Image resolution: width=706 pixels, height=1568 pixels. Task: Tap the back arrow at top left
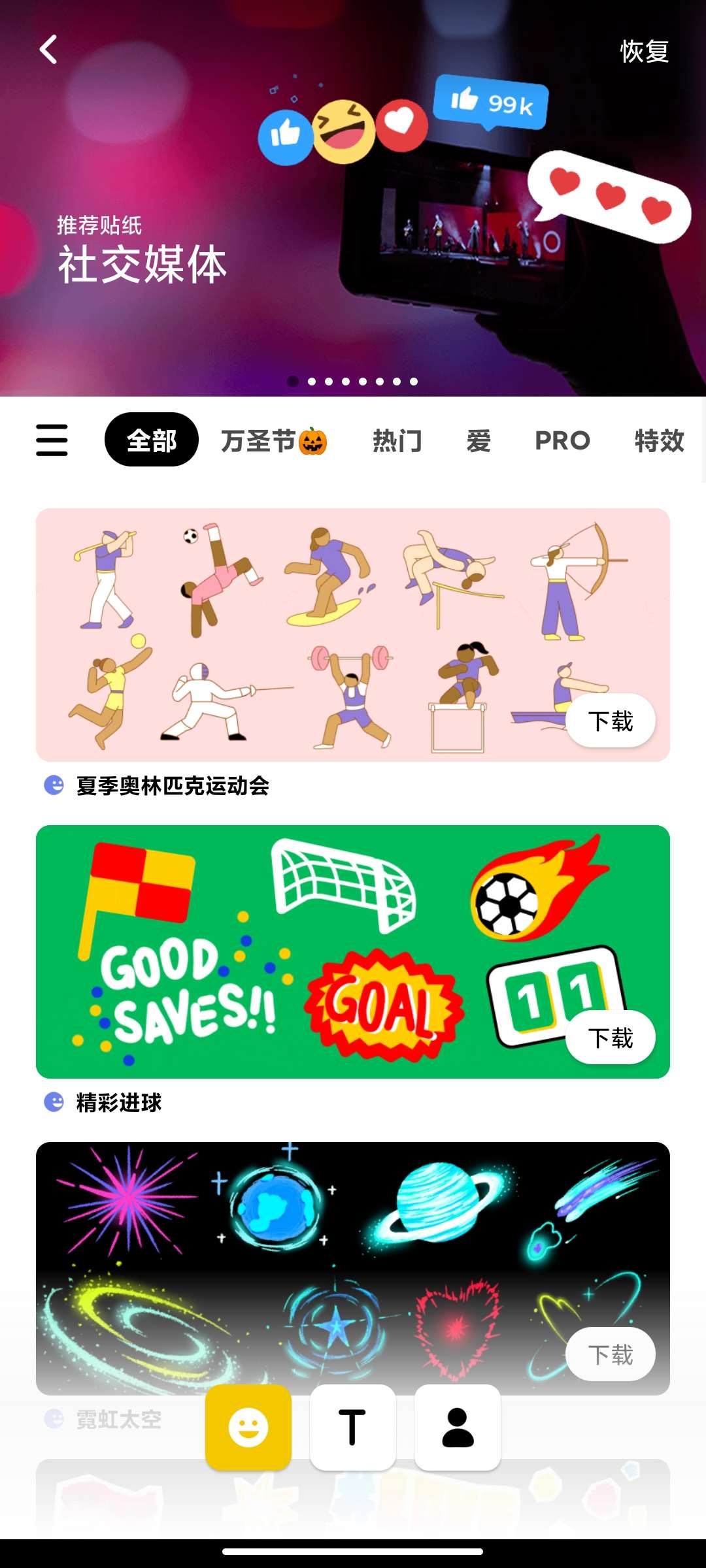47,50
